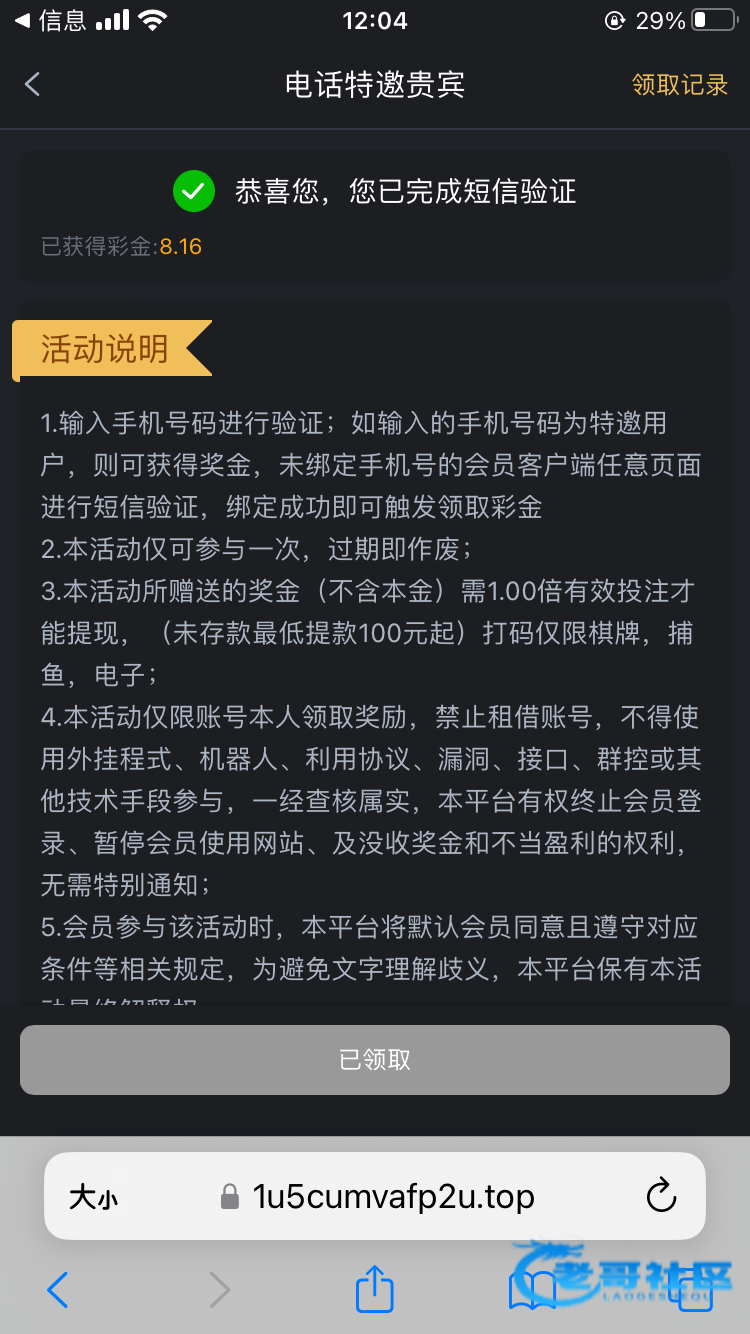This screenshot has width=750, height=1334.
Task: Go back using the header arrow
Action: pyautogui.click(x=33, y=85)
